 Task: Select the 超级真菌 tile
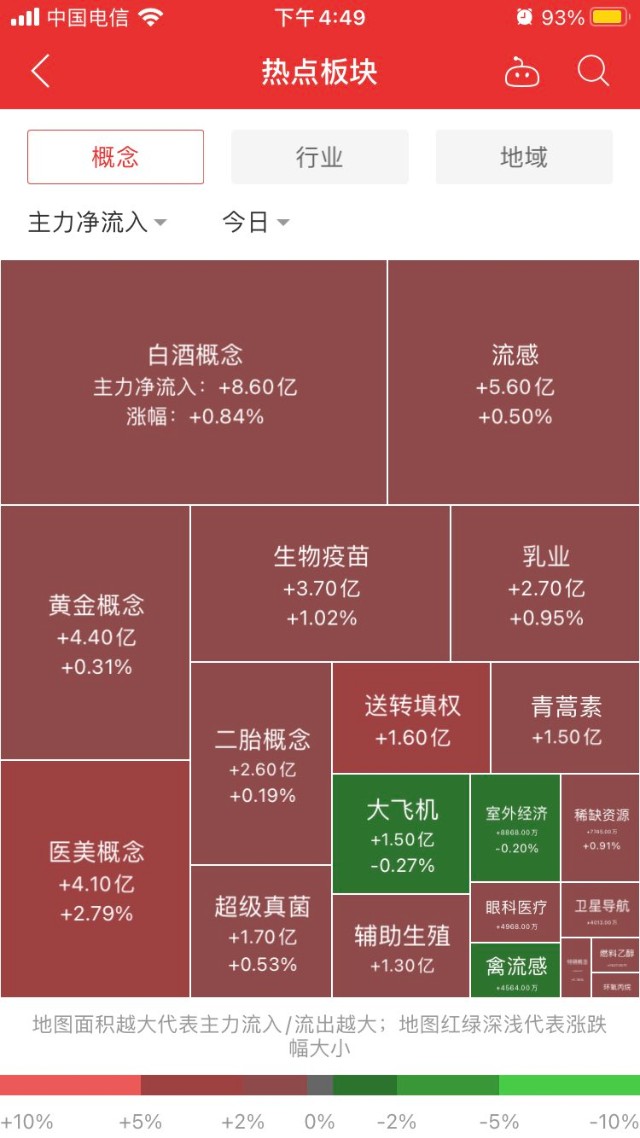(262, 932)
